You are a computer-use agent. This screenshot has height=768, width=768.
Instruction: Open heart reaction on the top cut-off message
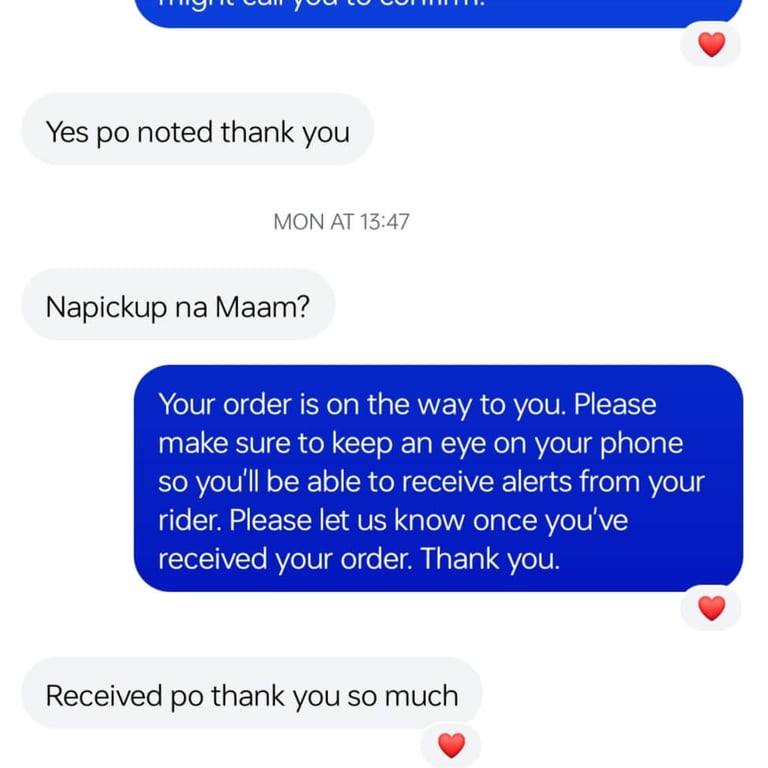pyautogui.click(x=711, y=44)
